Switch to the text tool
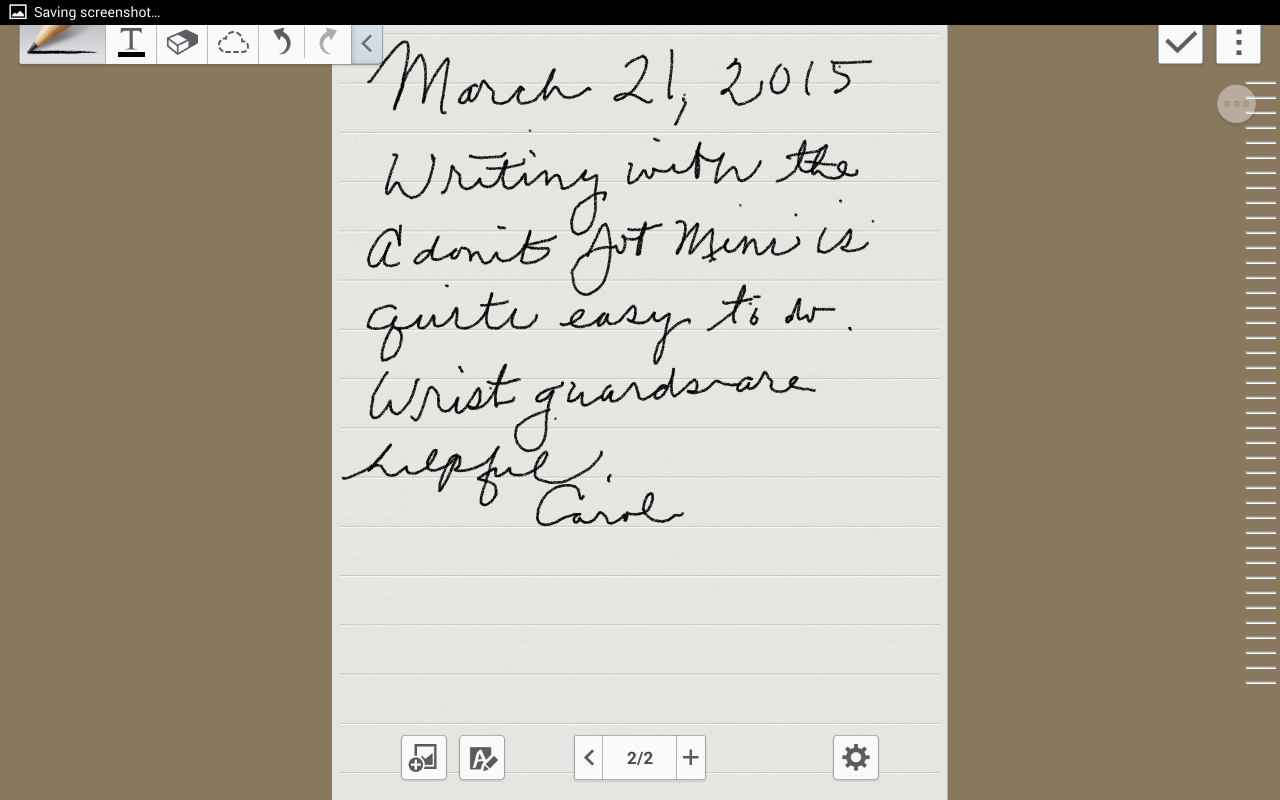The image size is (1280, 800). click(x=131, y=43)
